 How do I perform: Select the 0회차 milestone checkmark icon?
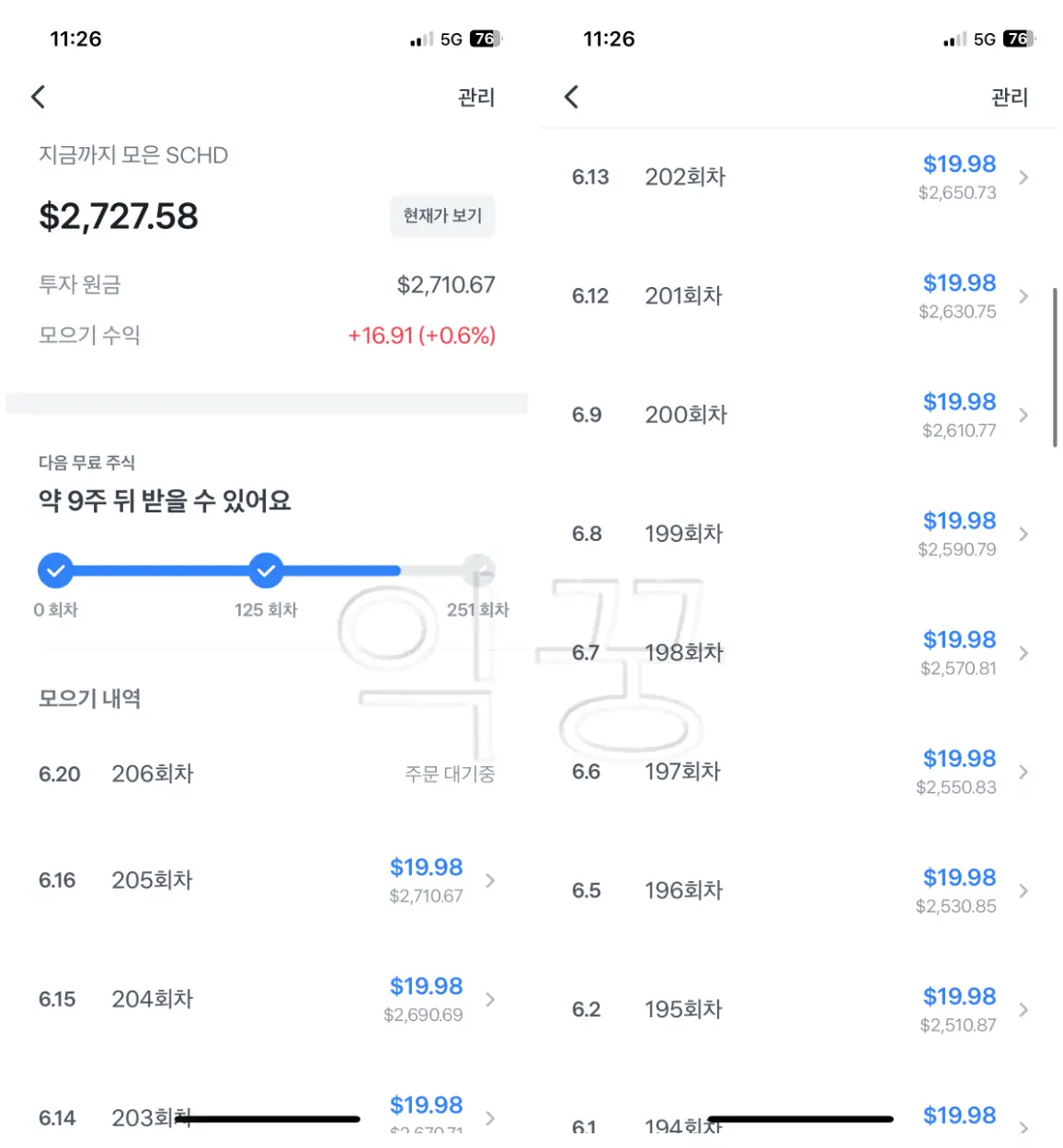click(55, 570)
